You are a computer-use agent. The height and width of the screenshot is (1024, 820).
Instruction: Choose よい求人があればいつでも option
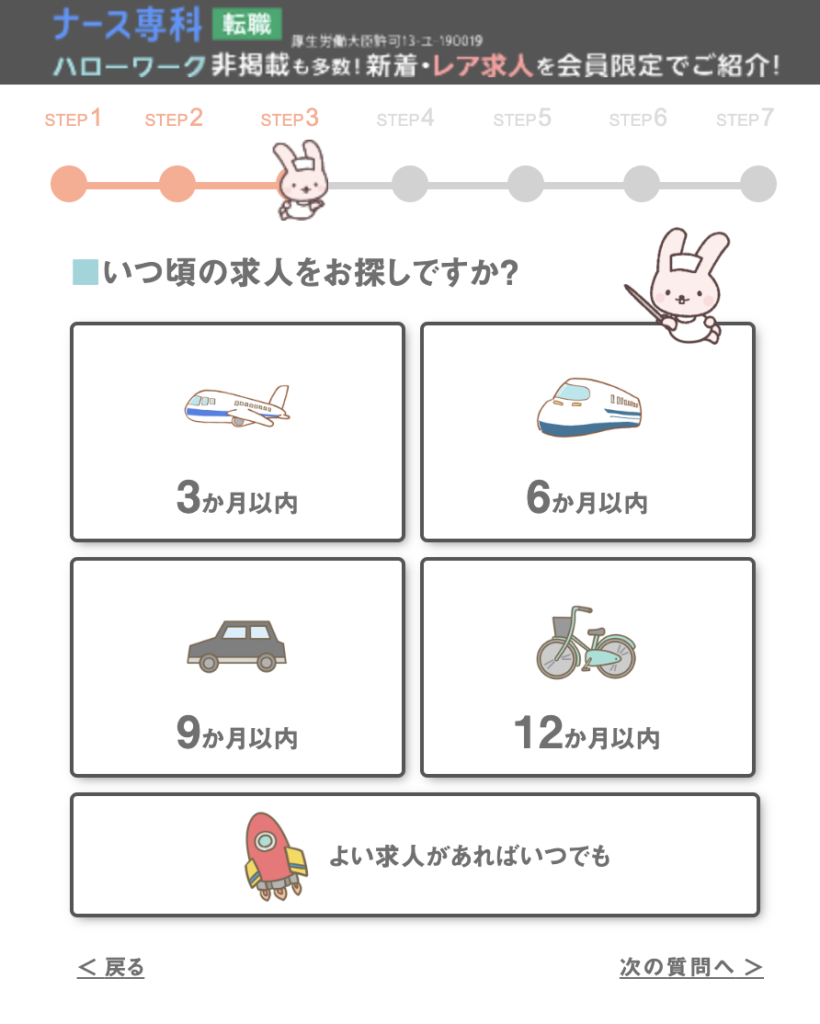(x=414, y=855)
